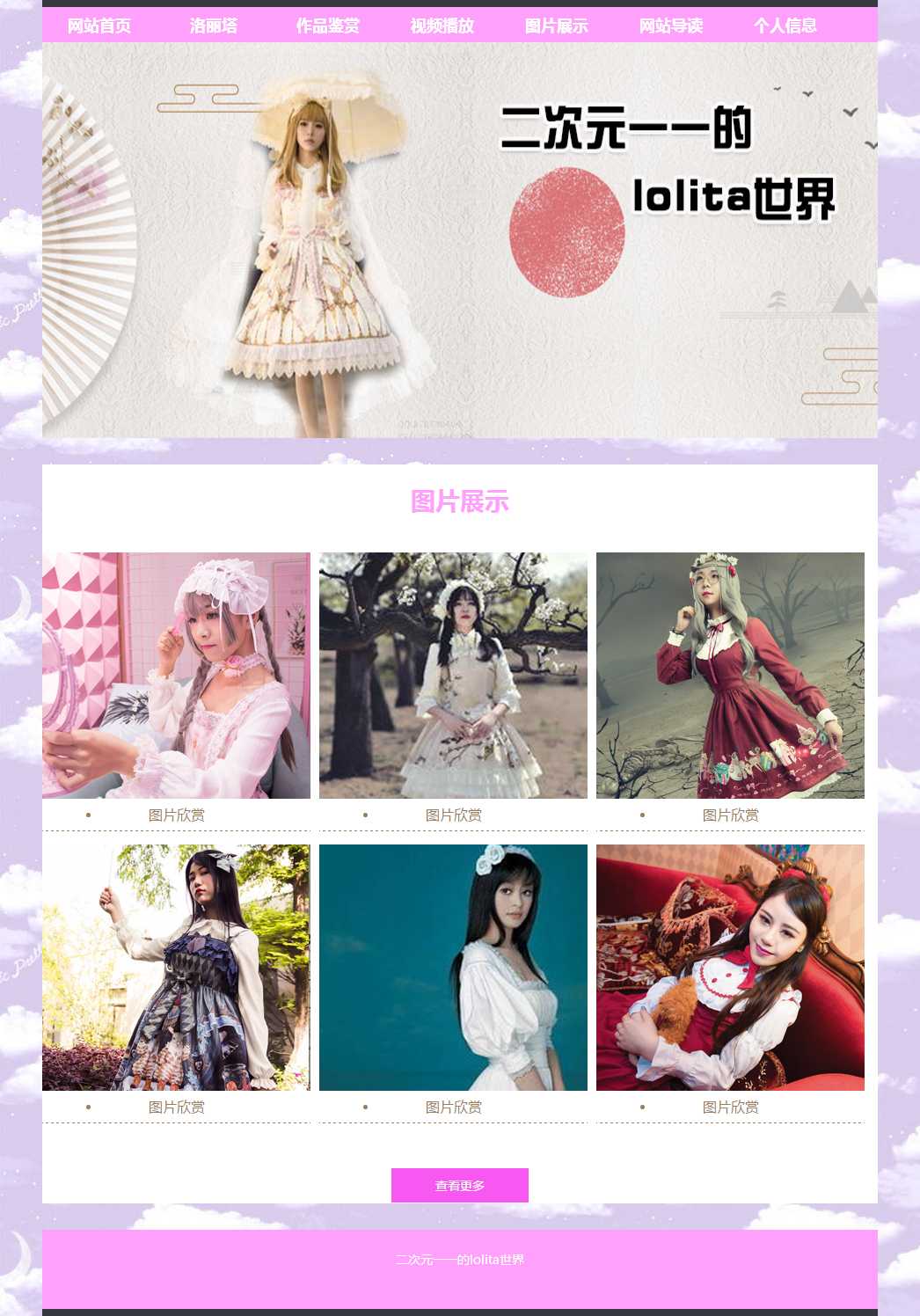This screenshot has width=920, height=1316.
Task: Open the 网站首页 nav item
Action: coord(99,26)
